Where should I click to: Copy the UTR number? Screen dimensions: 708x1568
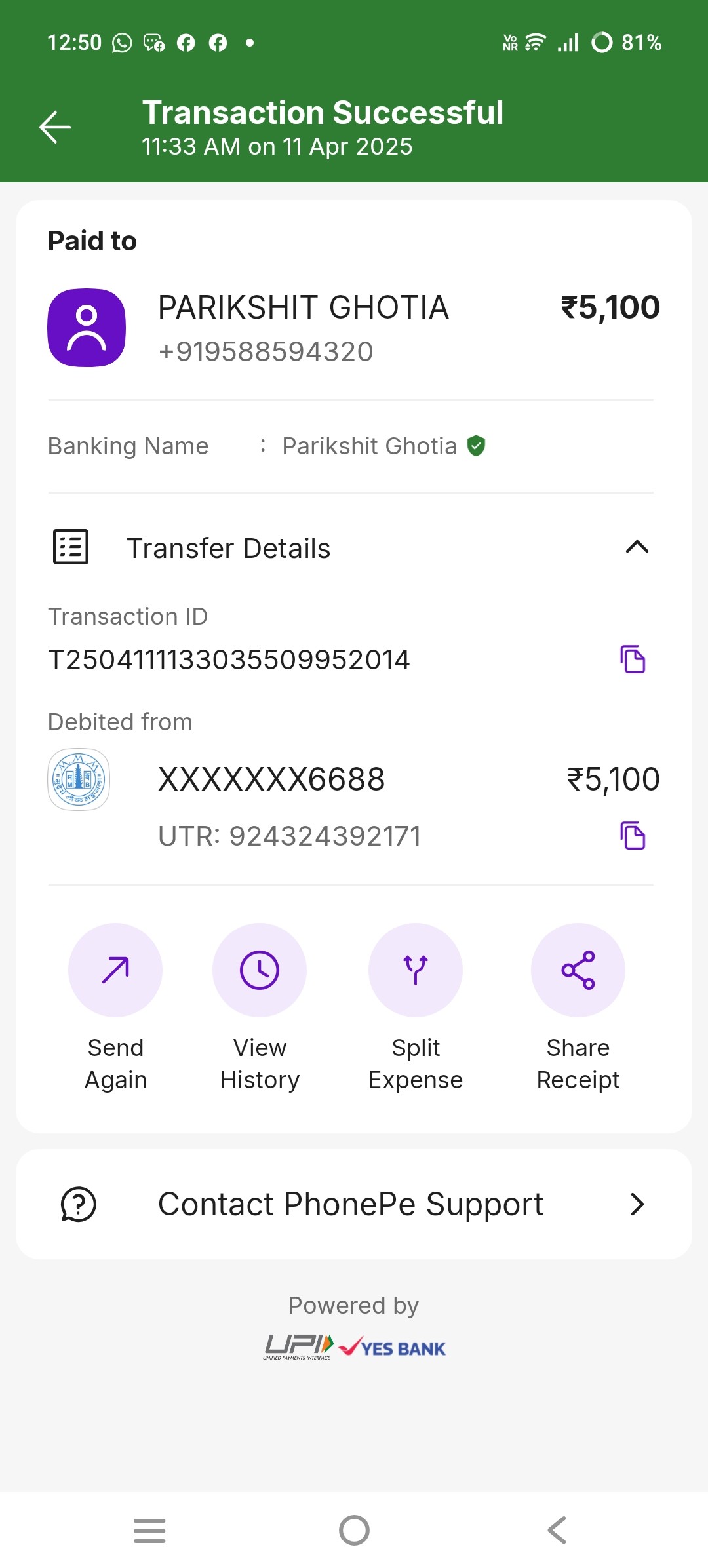pyautogui.click(x=633, y=835)
